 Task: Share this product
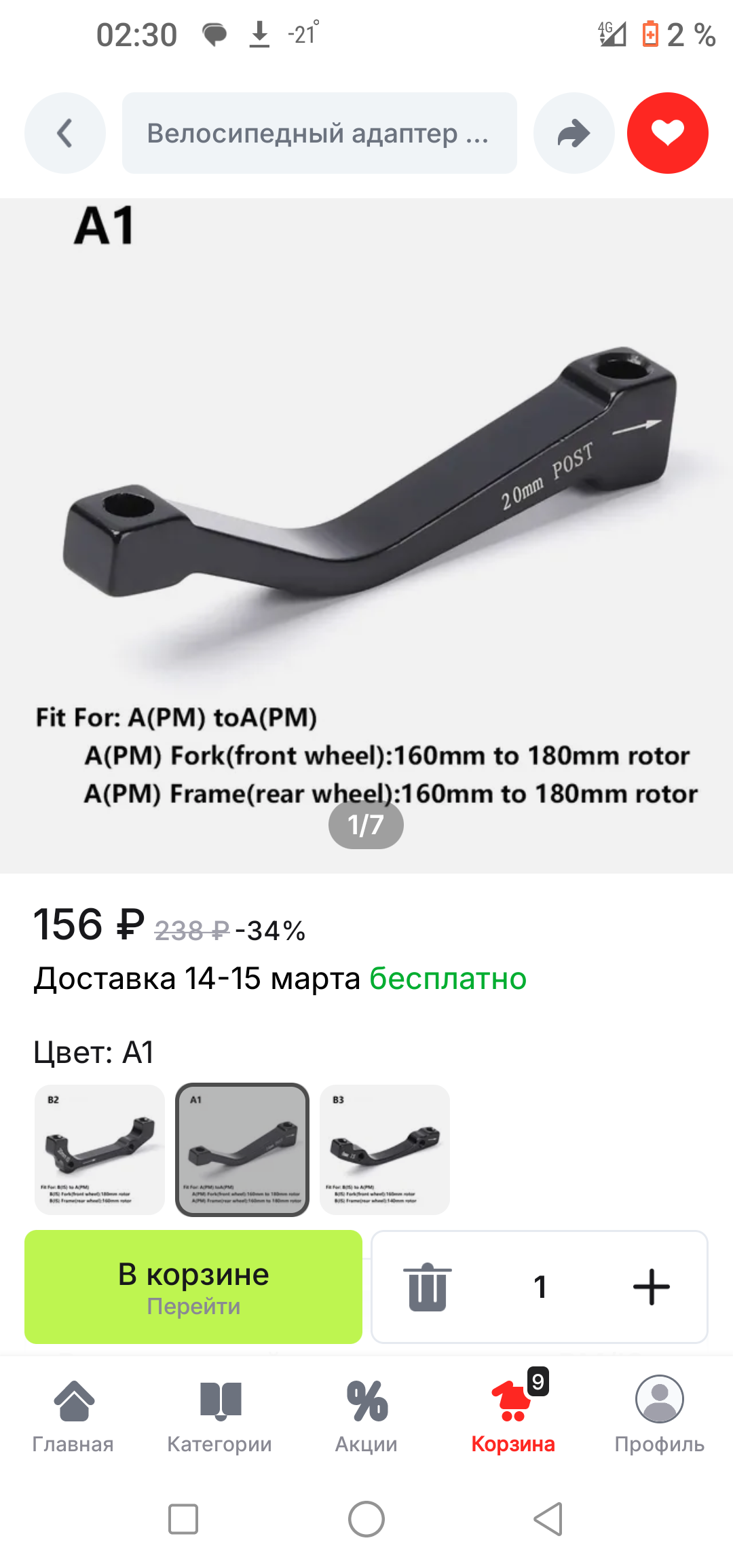[574, 133]
